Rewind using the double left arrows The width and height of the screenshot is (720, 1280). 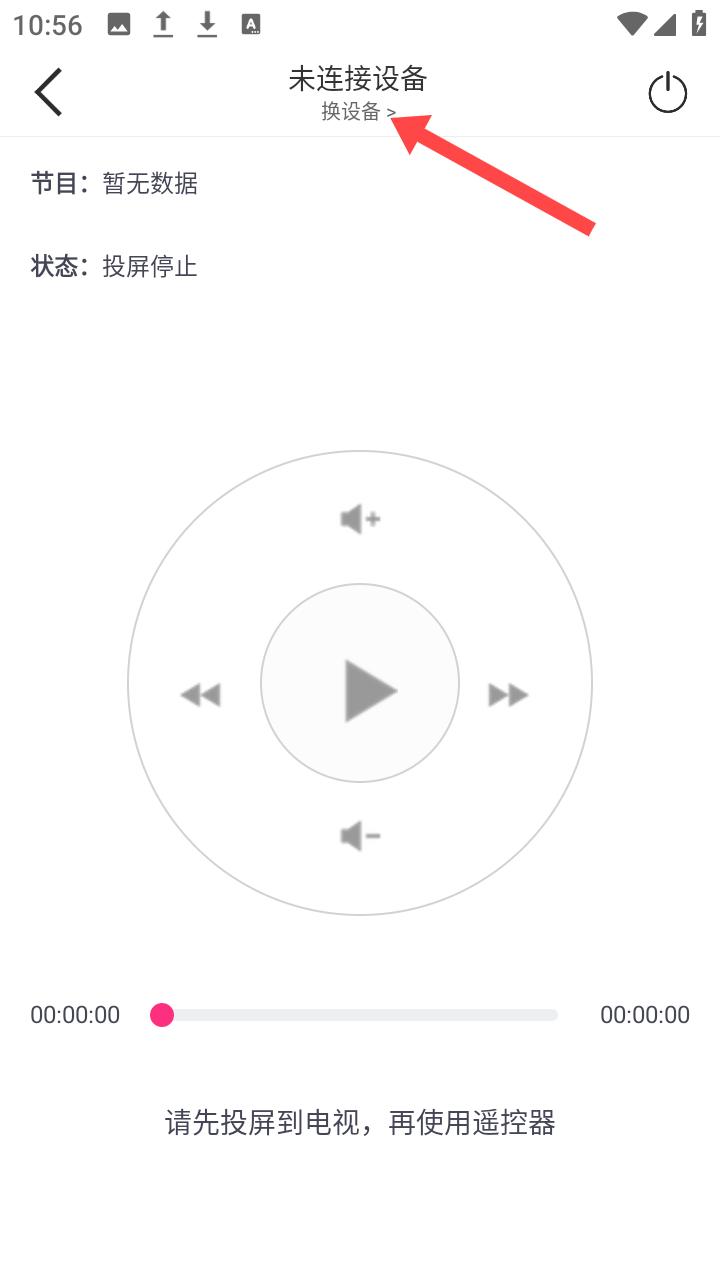pos(201,694)
